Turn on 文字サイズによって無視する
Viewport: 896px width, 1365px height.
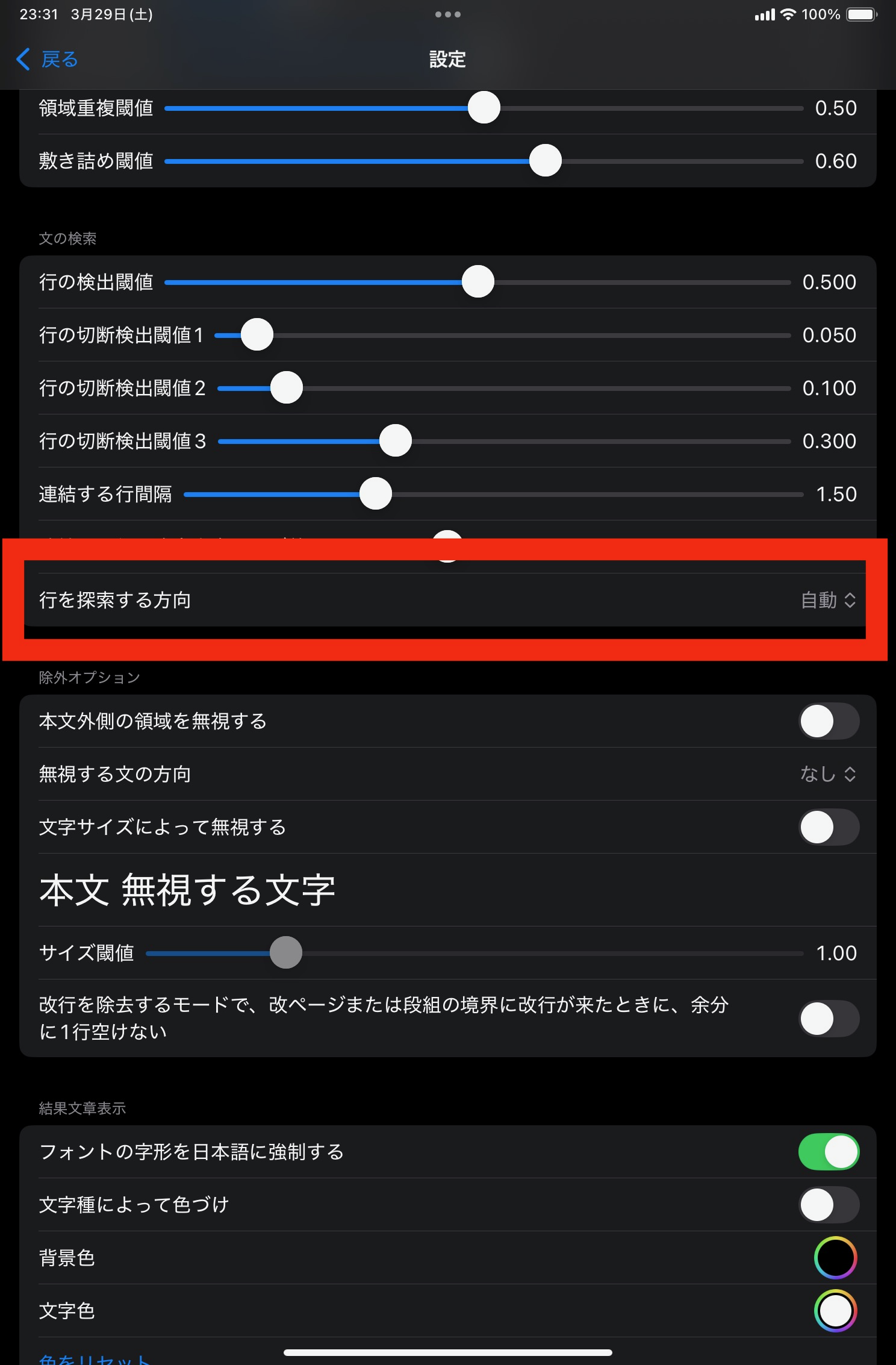828,827
